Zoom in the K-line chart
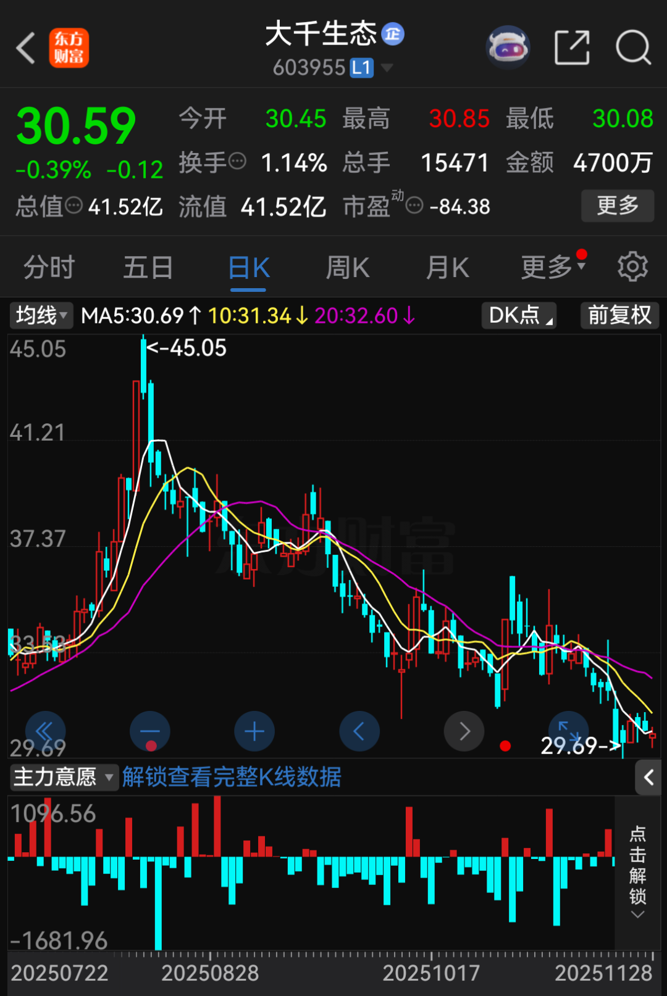This screenshot has height=996, width=667. coord(254,731)
